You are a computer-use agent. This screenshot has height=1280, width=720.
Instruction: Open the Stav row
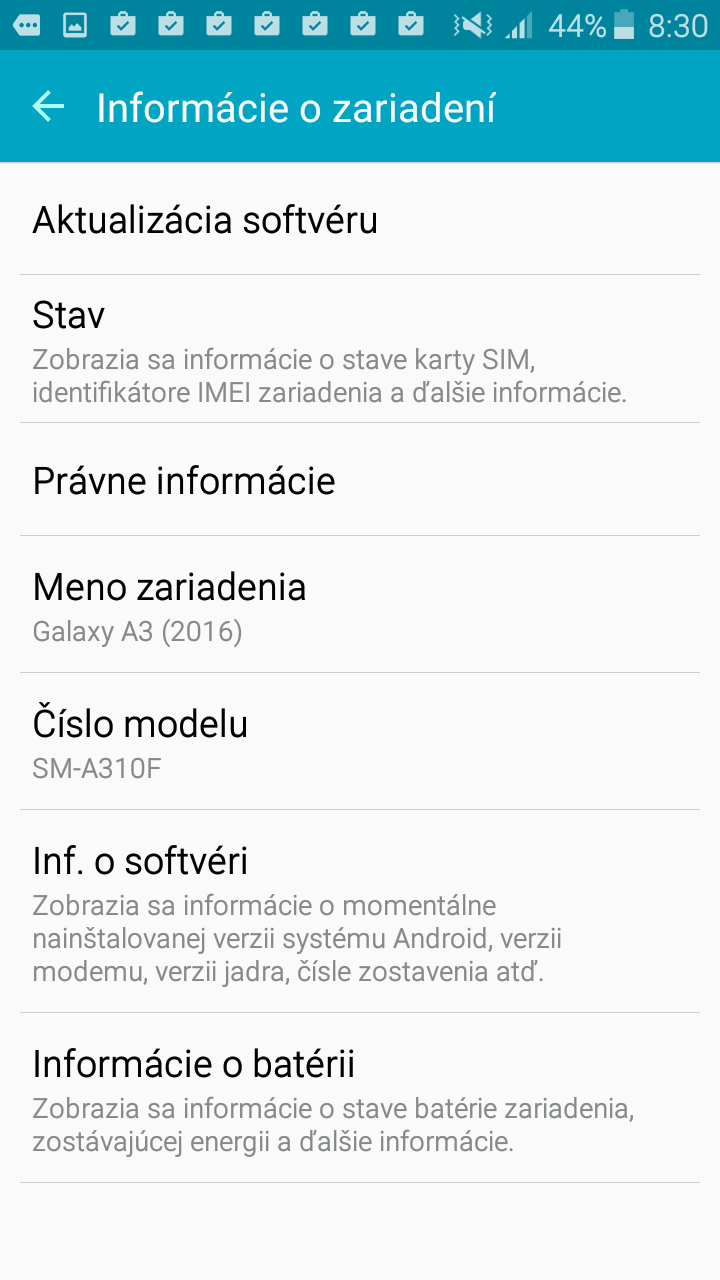[x=360, y=349]
